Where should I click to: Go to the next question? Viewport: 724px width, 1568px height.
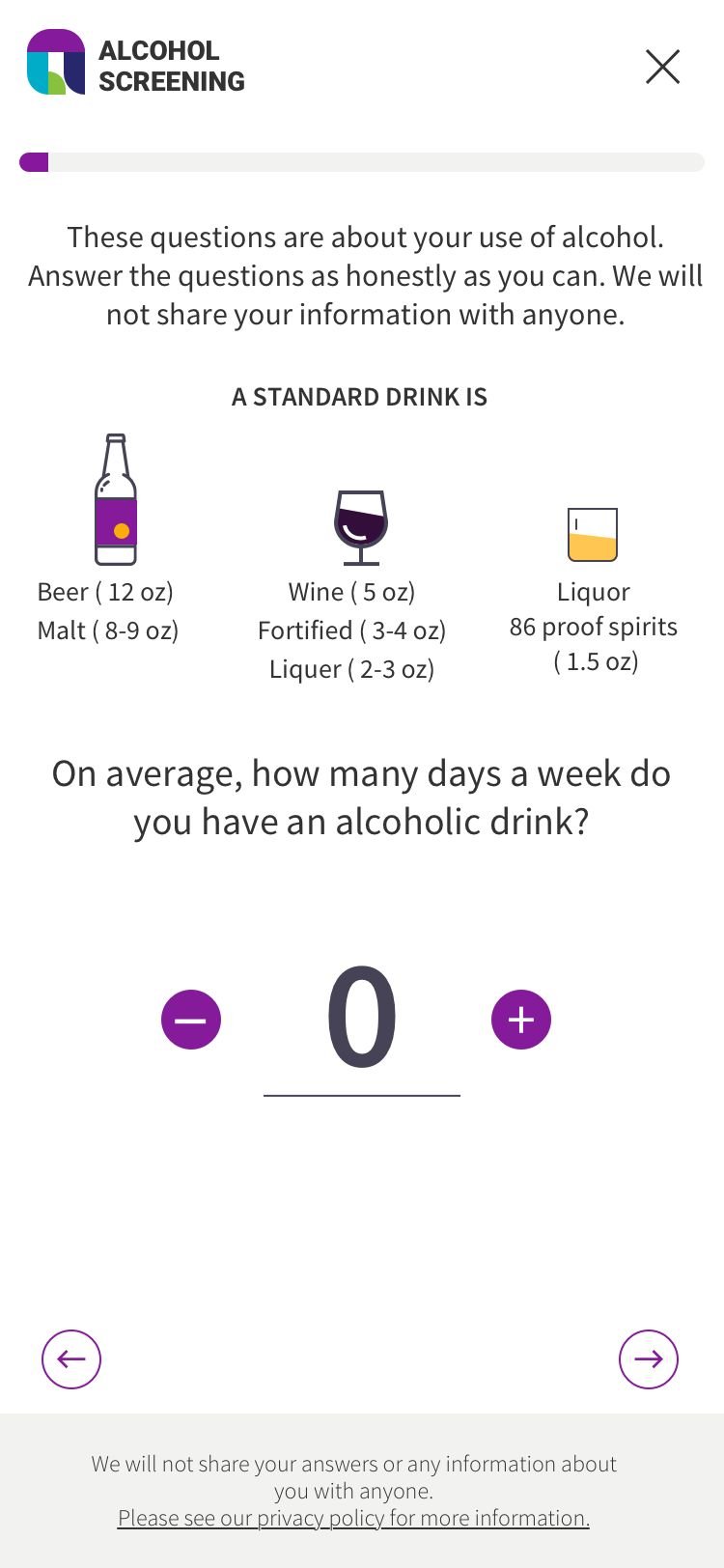tap(648, 1359)
